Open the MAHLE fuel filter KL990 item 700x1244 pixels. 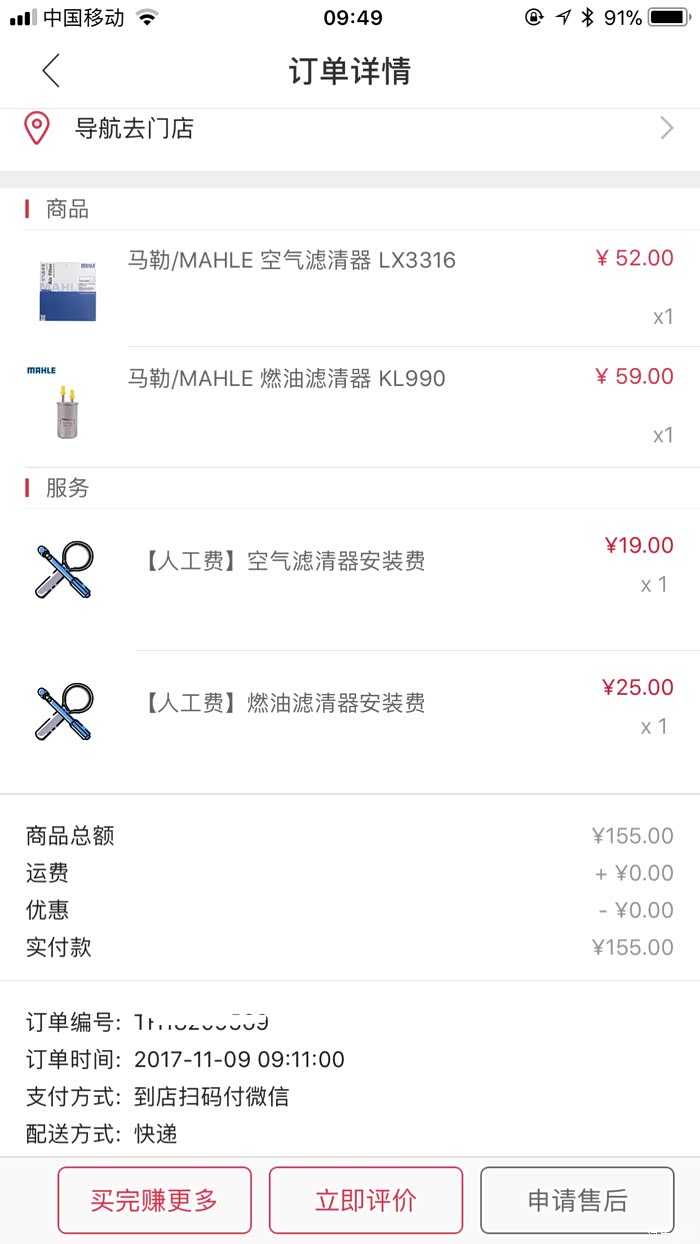click(x=286, y=379)
